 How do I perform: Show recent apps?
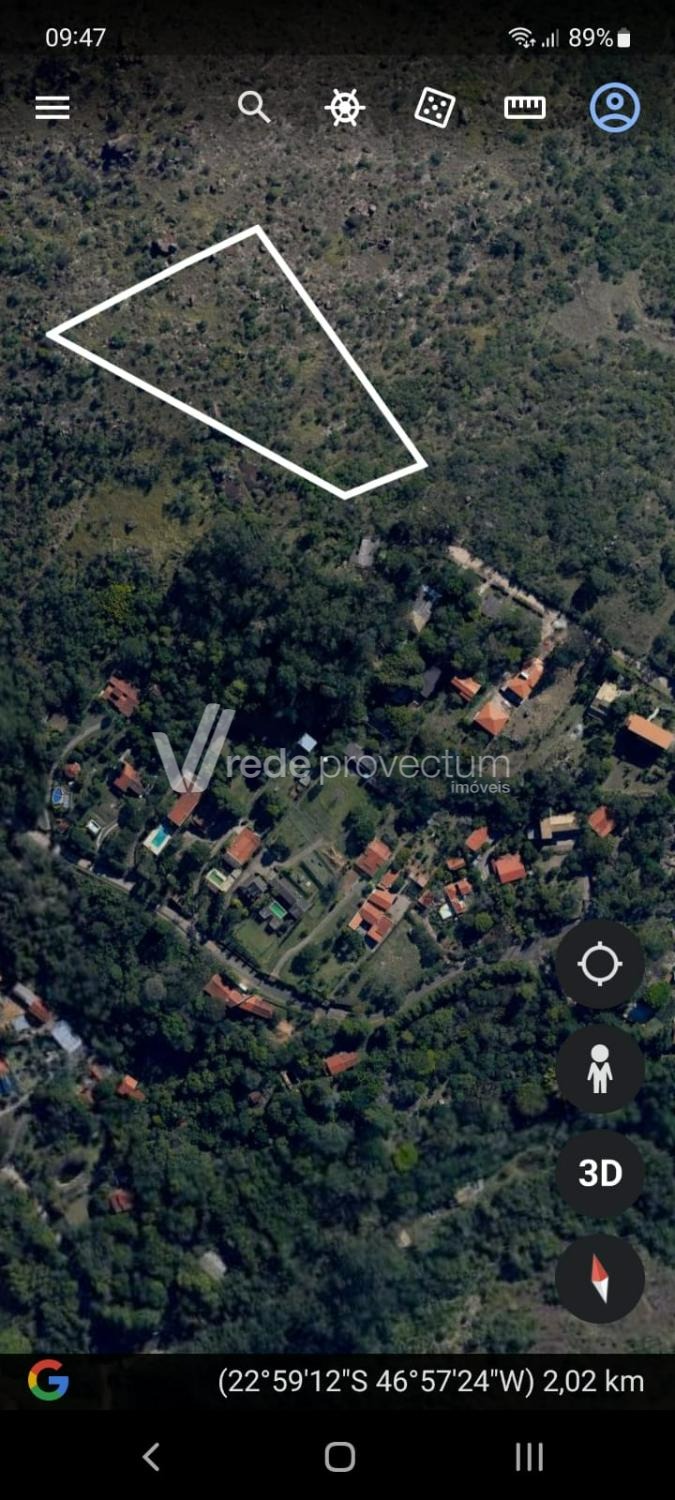529,1457
